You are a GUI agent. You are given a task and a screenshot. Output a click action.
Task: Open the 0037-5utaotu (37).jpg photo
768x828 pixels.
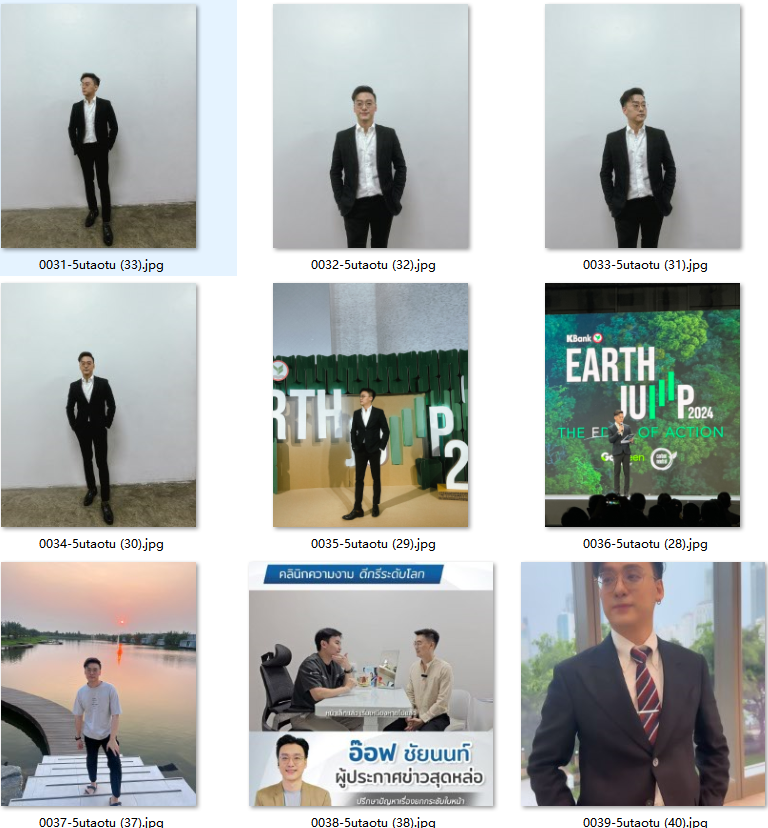99,684
